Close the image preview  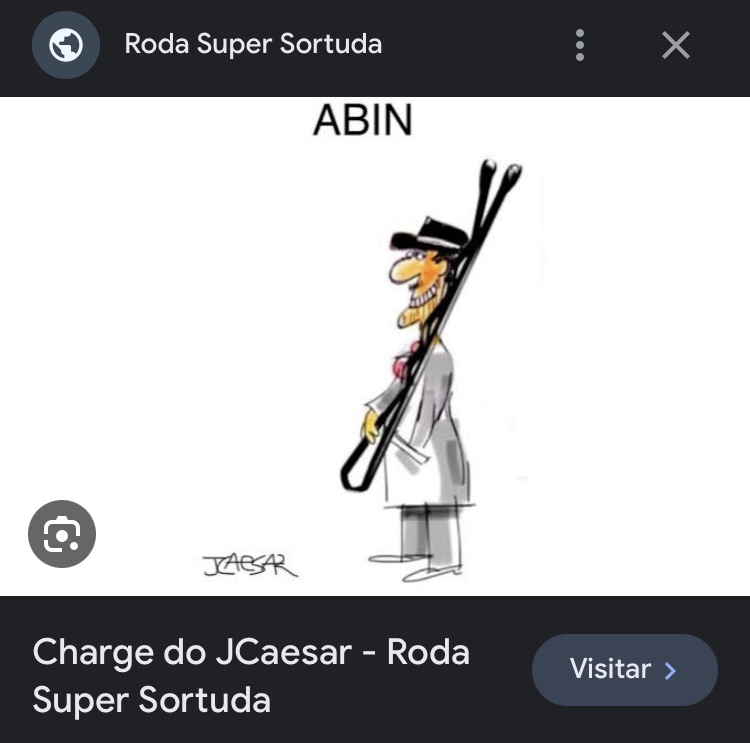[x=676, y=45]
